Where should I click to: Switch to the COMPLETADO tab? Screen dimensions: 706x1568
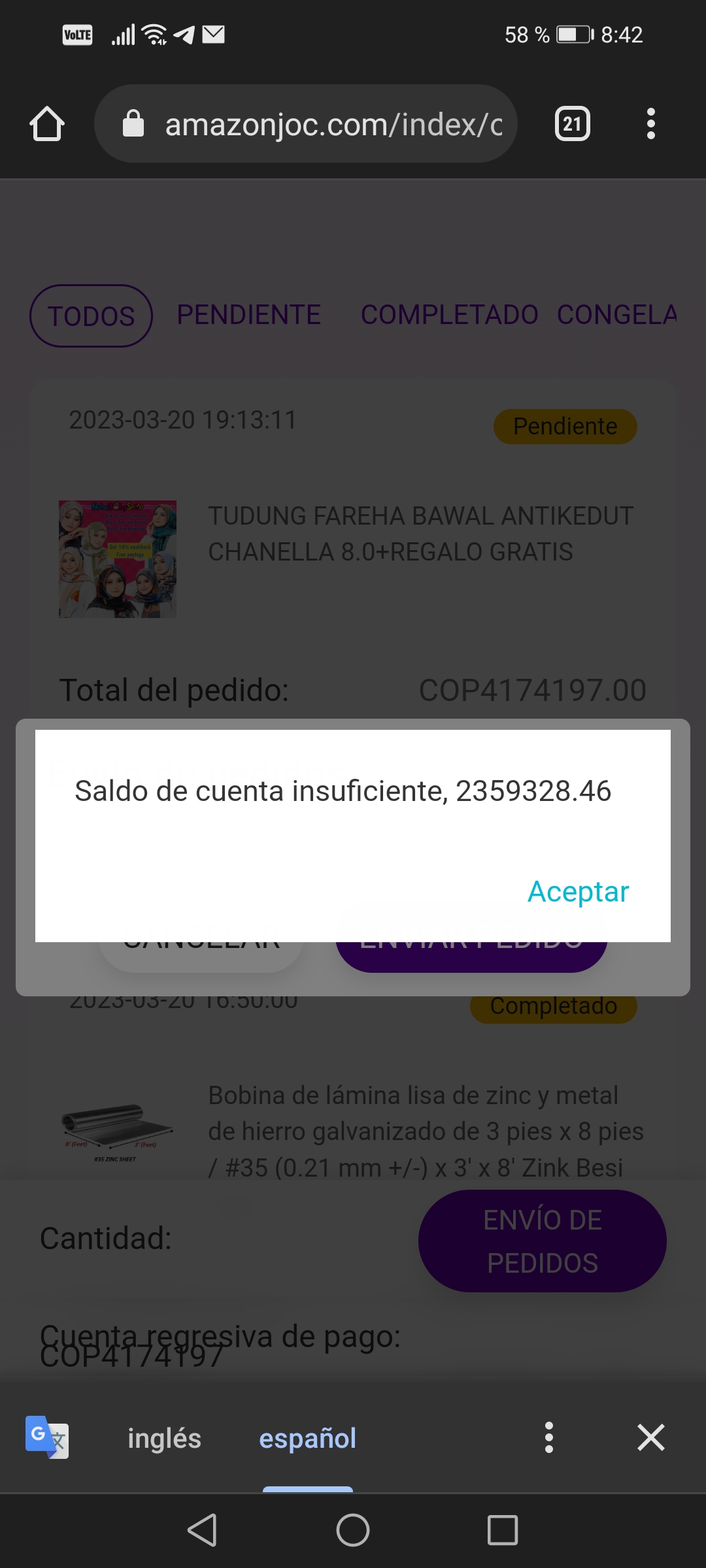pyautogui.click(x=449, y=315)
